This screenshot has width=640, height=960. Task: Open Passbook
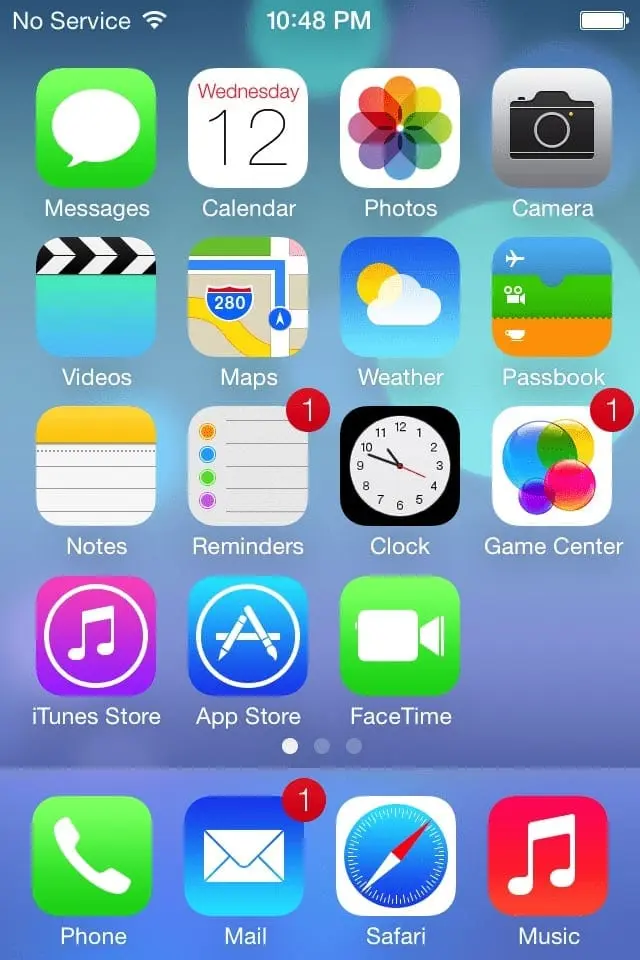552,297
